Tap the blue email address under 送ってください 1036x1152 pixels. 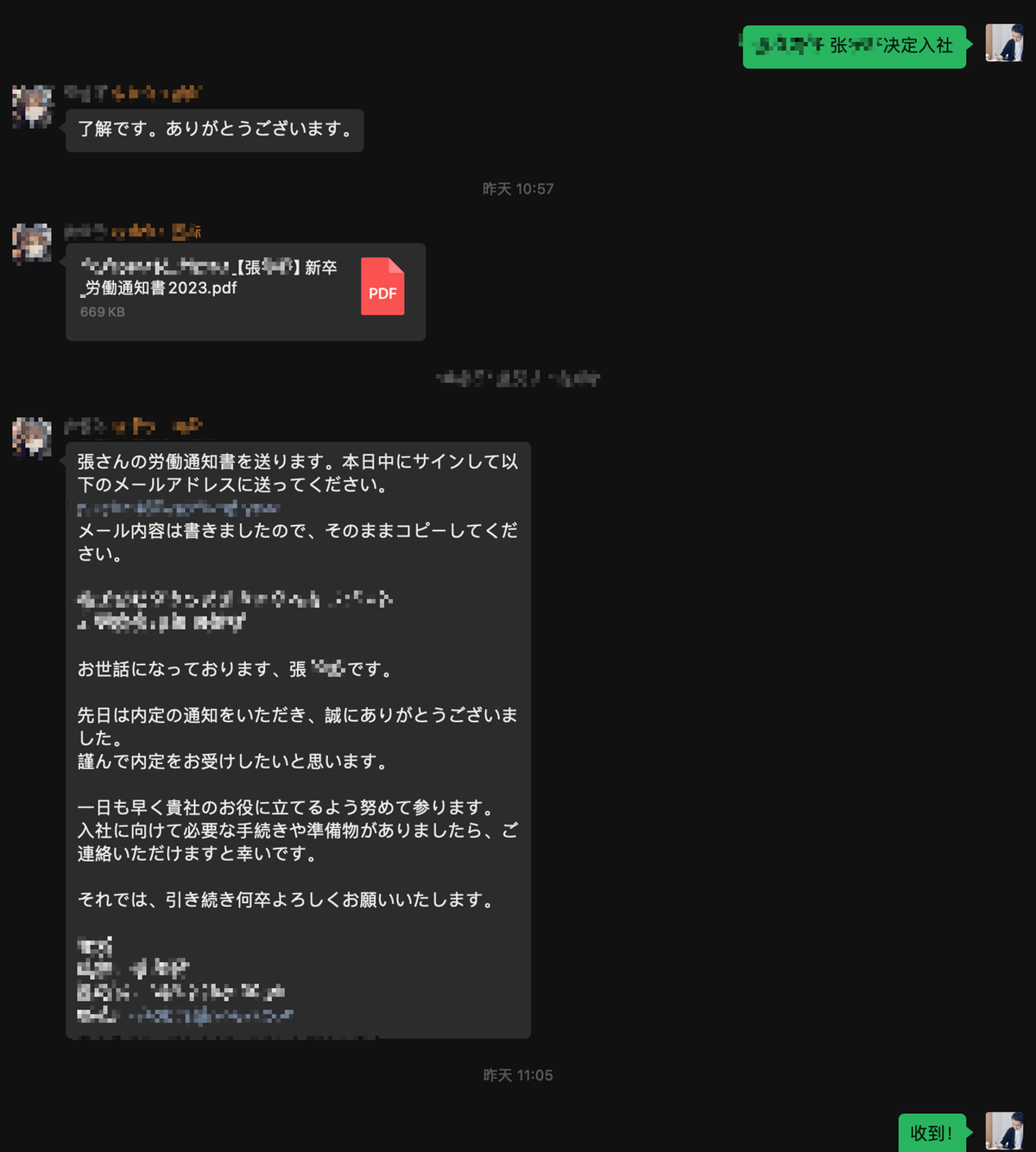click(178, 508)
